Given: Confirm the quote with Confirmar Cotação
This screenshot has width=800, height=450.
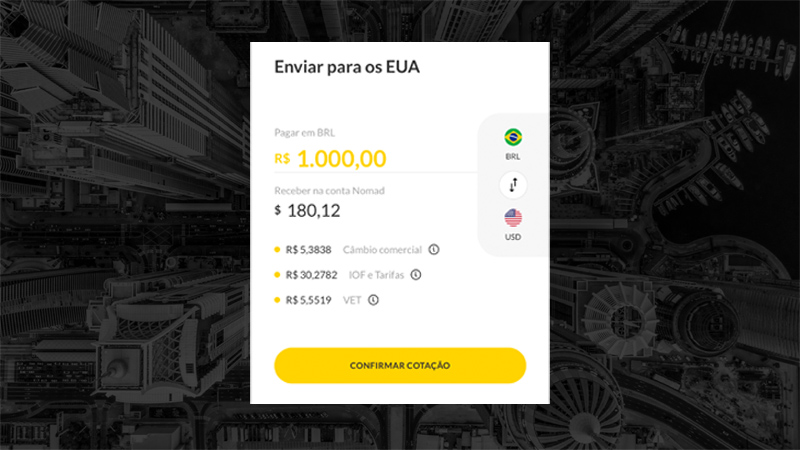Looking at the screenshot, I should (400, 366).
